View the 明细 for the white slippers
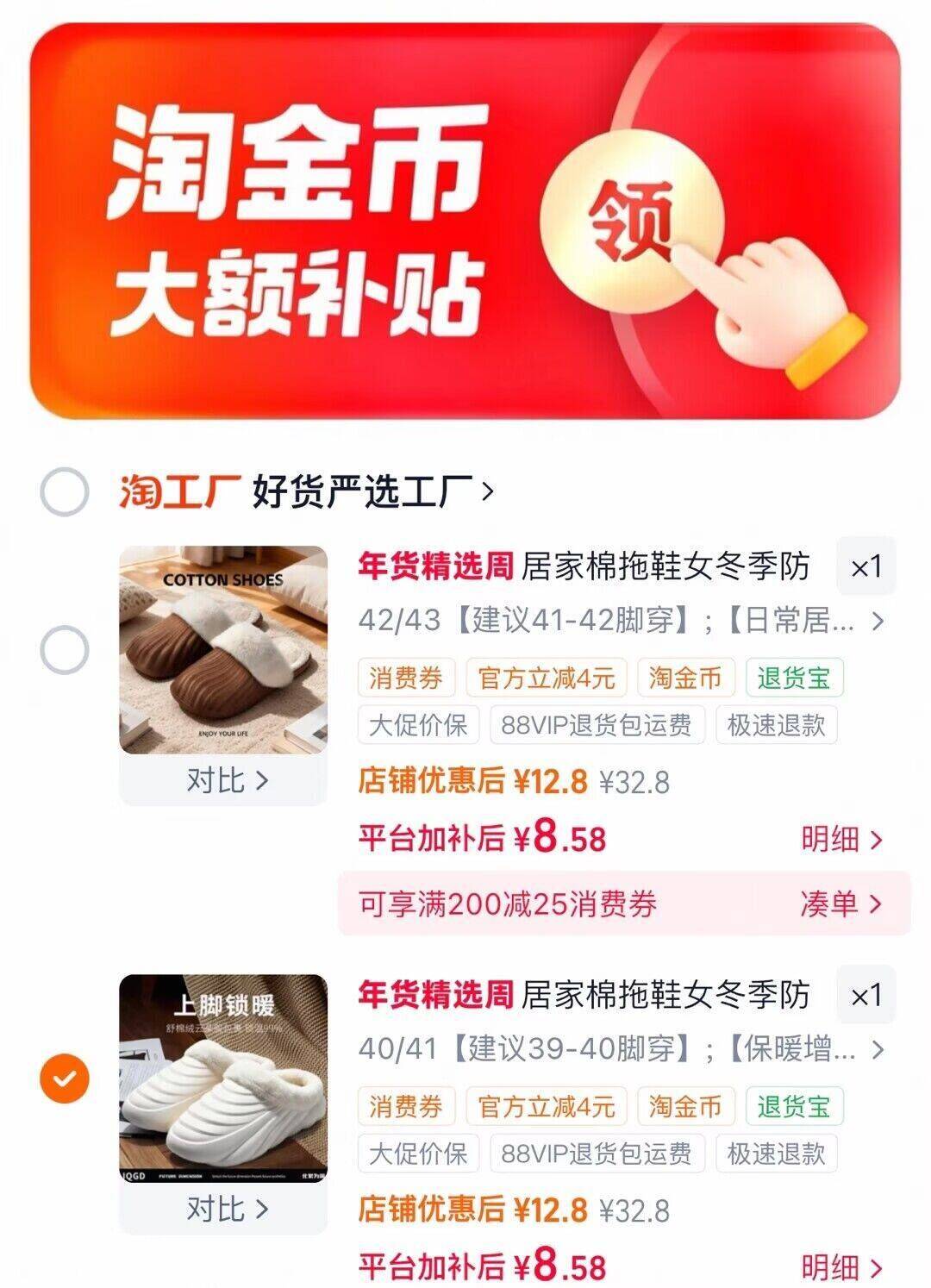The height and width of the screenshot is (1288, 931). [x=842, y=1266]
